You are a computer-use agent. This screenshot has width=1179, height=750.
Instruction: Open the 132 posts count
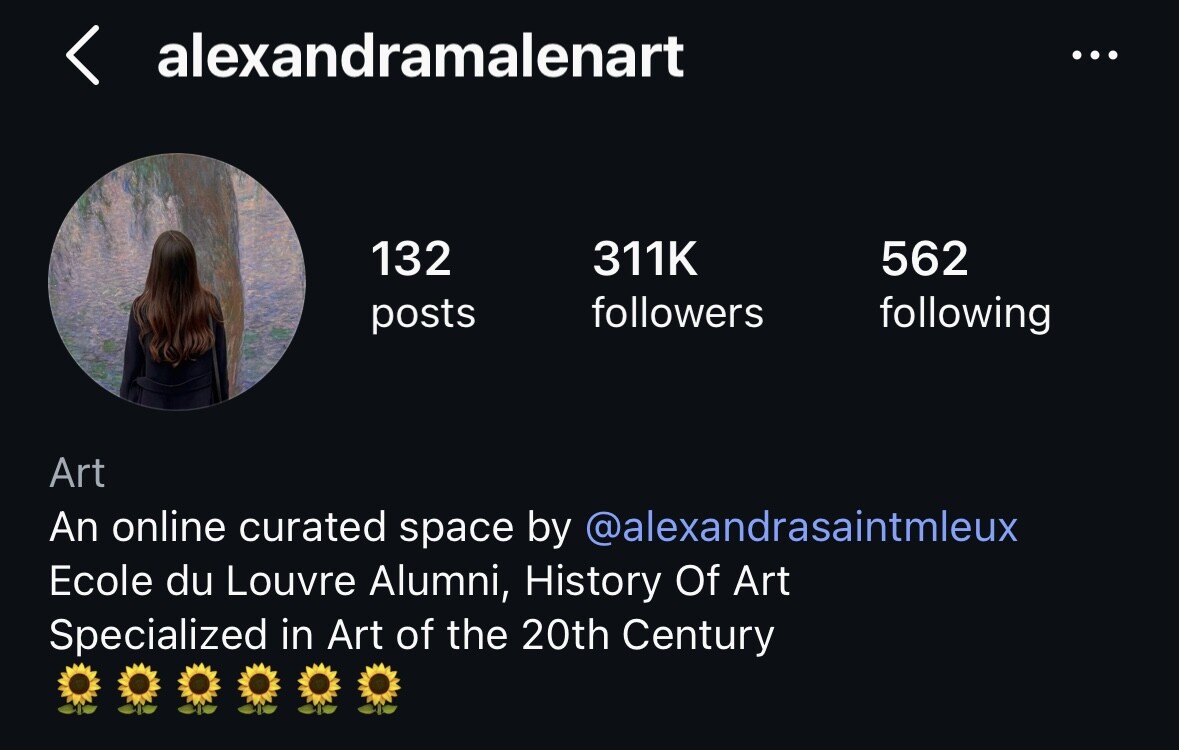(423, 285)
